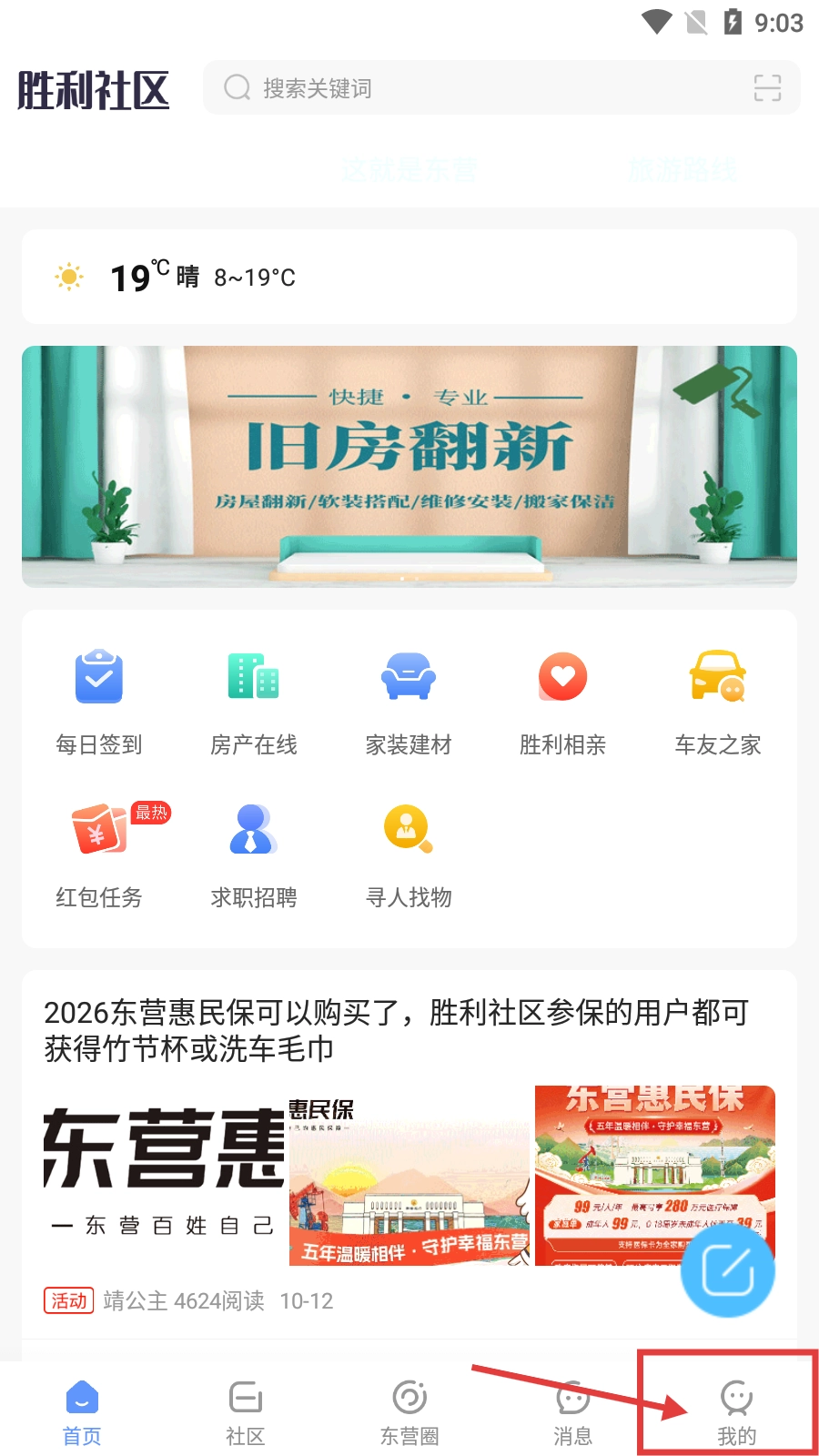Open 红包任务 red packet tasks
The image size is (819, 1456).
pyautogui.click(x=99, y=854)
